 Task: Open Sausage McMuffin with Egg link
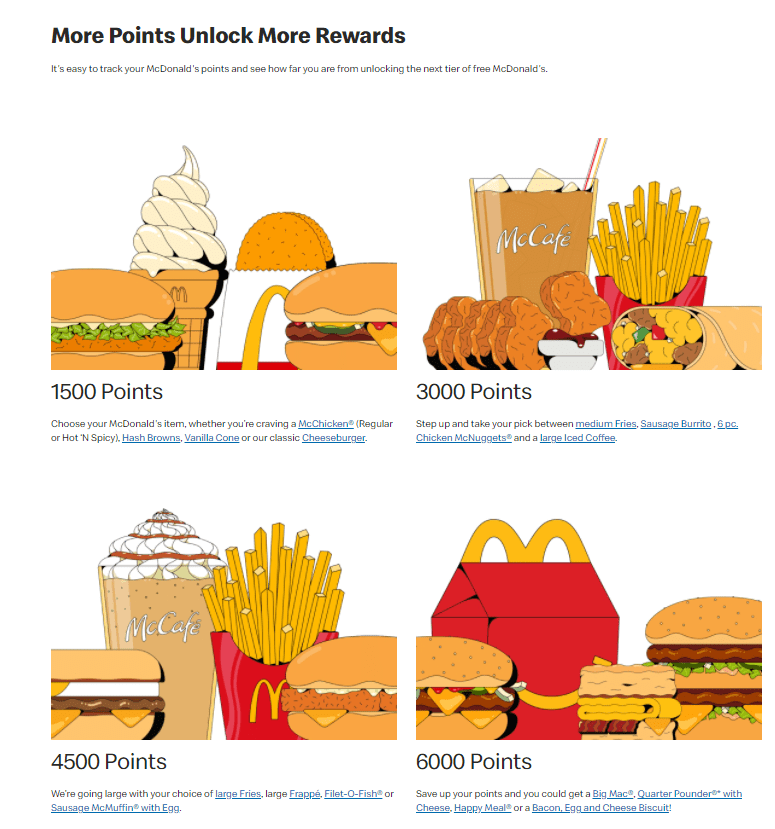click(x=115, y=808)
